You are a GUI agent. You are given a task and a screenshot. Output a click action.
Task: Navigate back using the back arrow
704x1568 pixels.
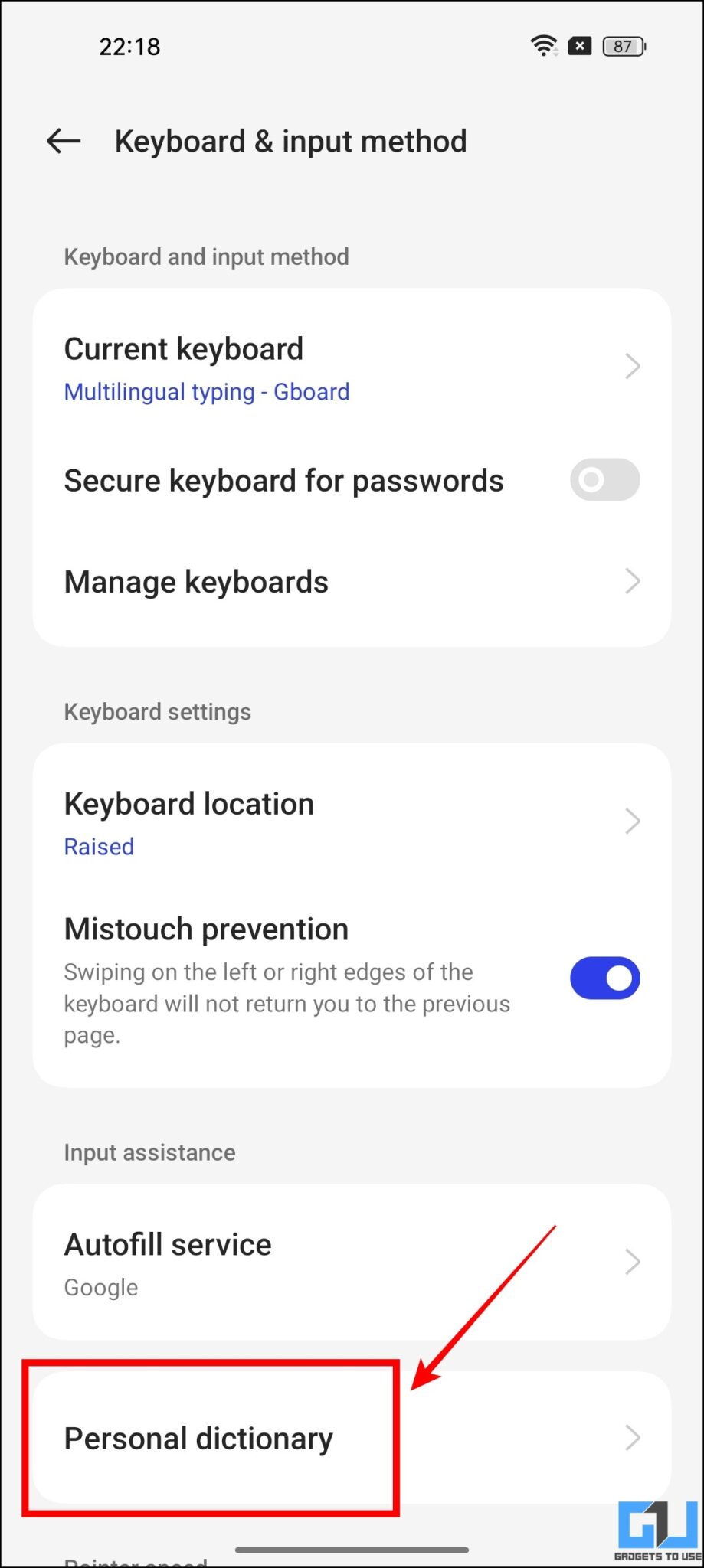click(x=64, y=141)
